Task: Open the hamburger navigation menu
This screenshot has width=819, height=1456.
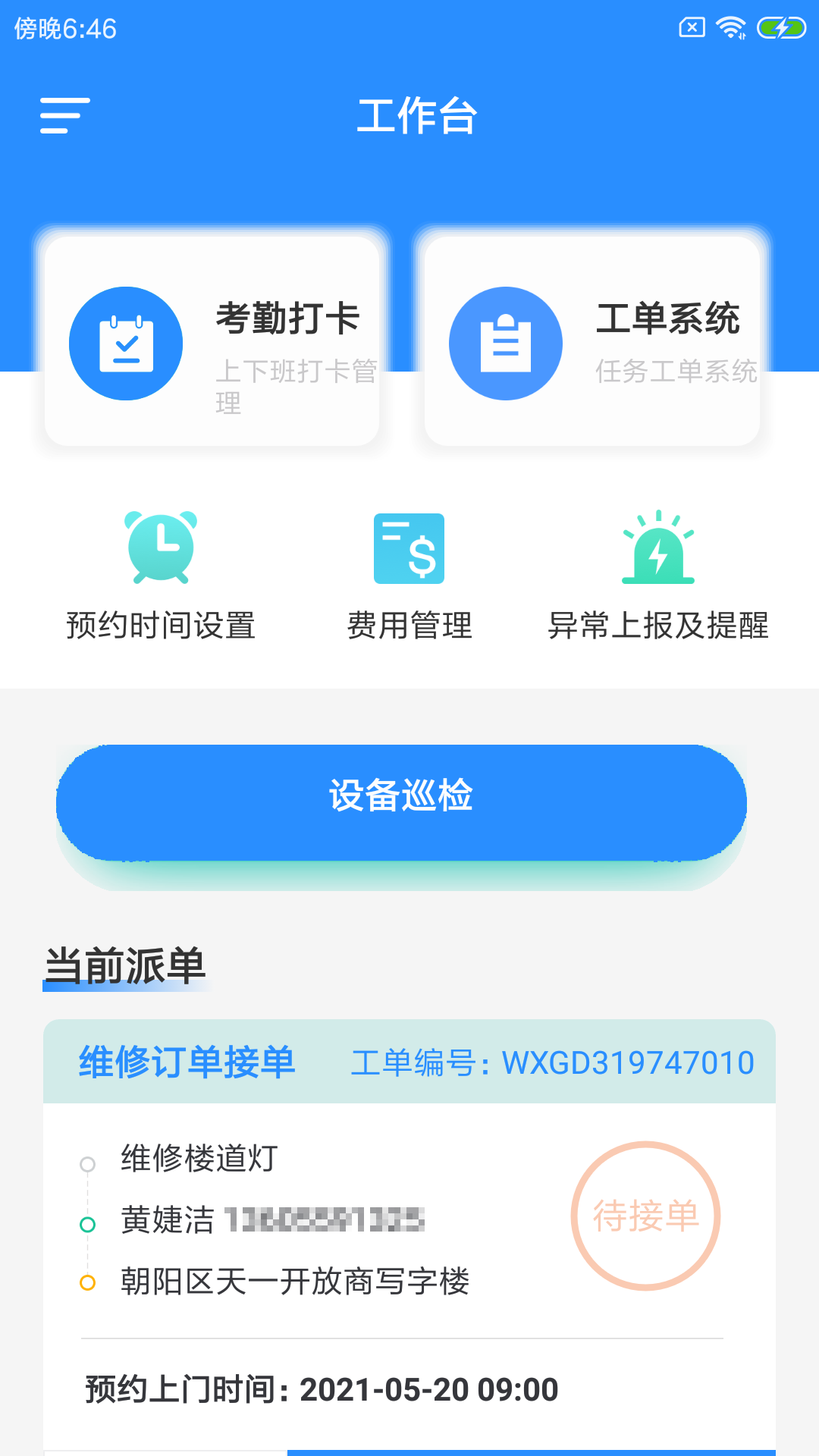Action: point(64,115)
